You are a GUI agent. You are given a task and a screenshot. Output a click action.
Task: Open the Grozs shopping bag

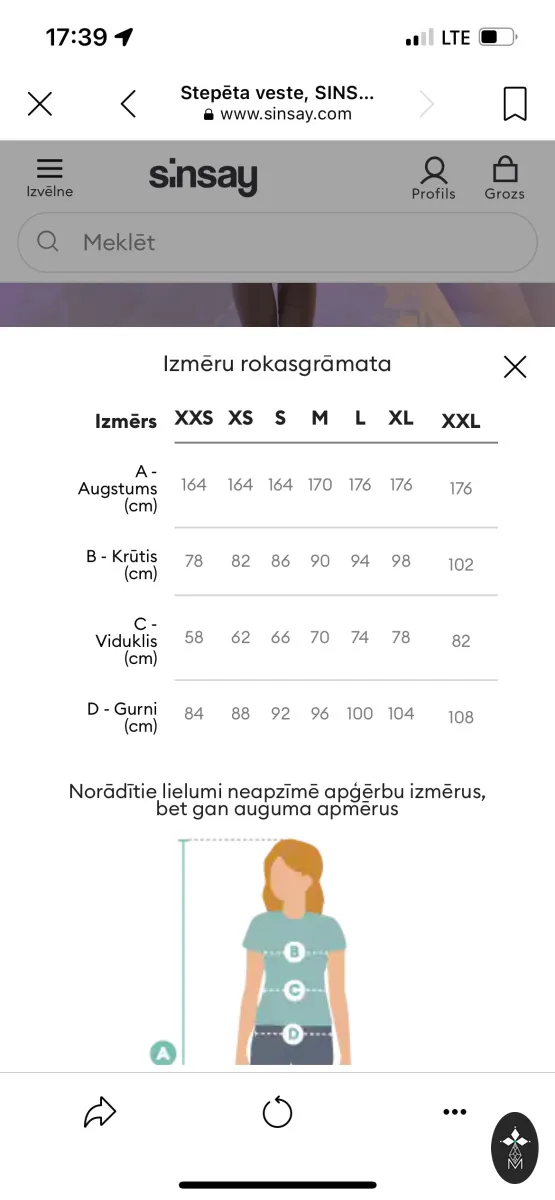coord(505,178)
